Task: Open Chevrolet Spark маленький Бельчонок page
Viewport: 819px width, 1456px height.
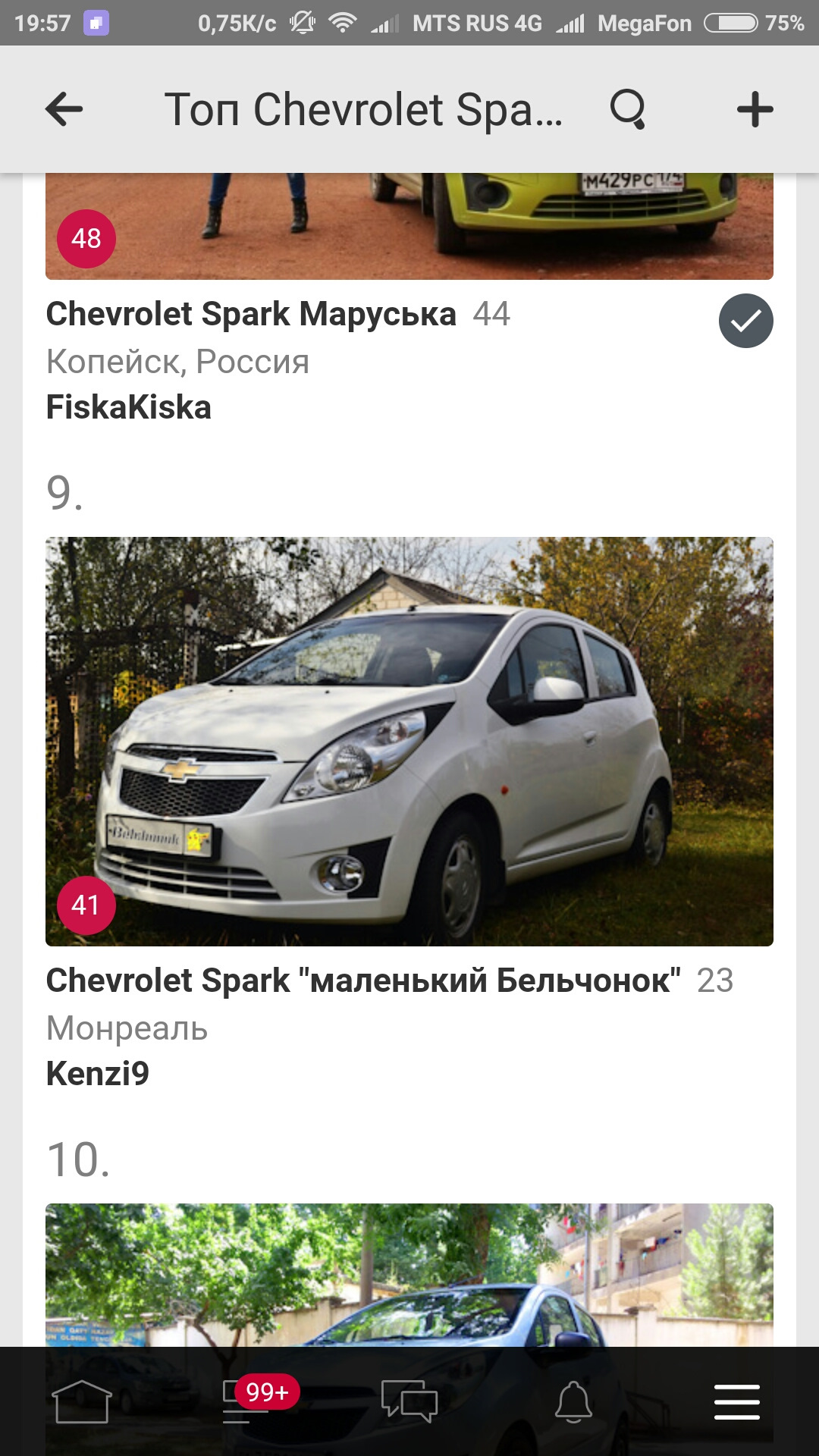Action: [x=364, y=981]
